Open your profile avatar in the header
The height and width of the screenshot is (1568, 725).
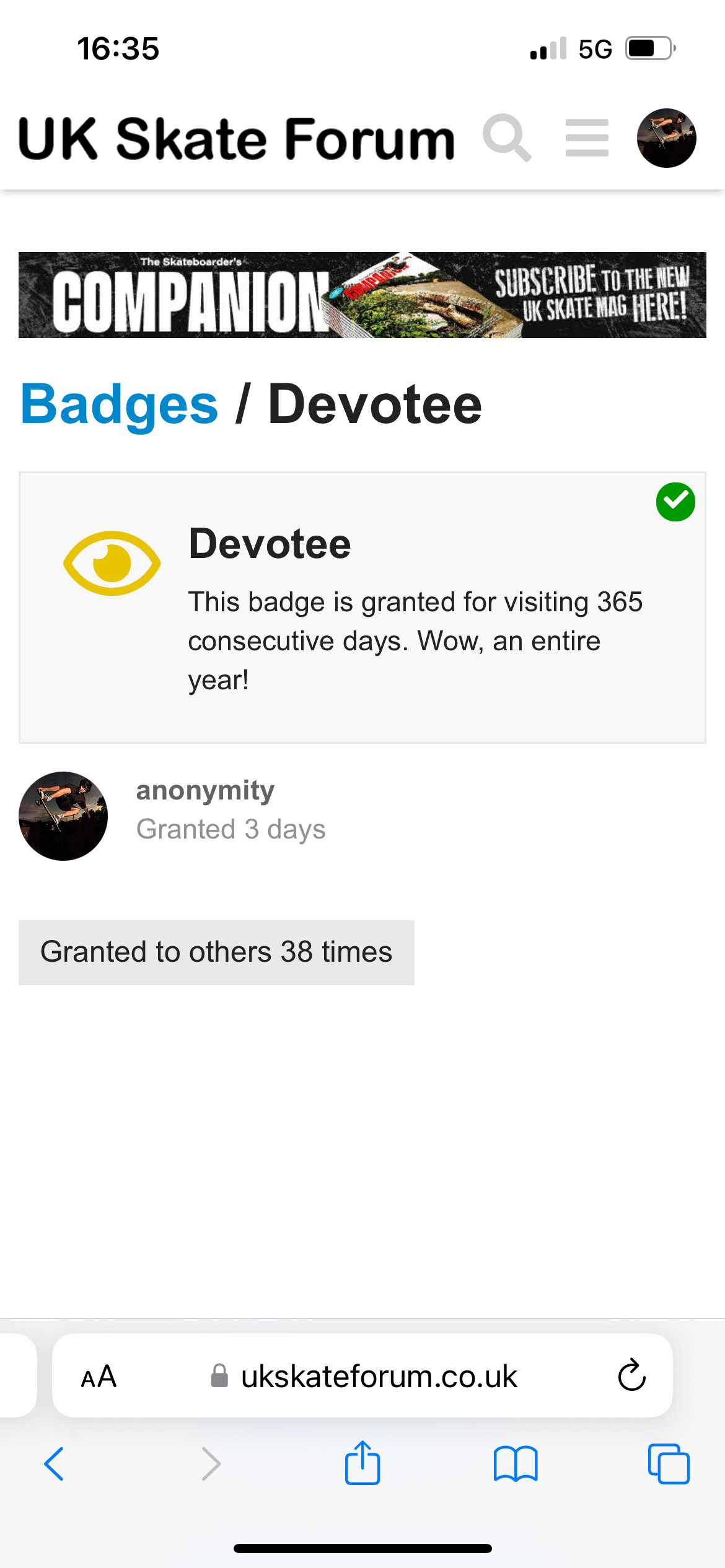point(666,138)
